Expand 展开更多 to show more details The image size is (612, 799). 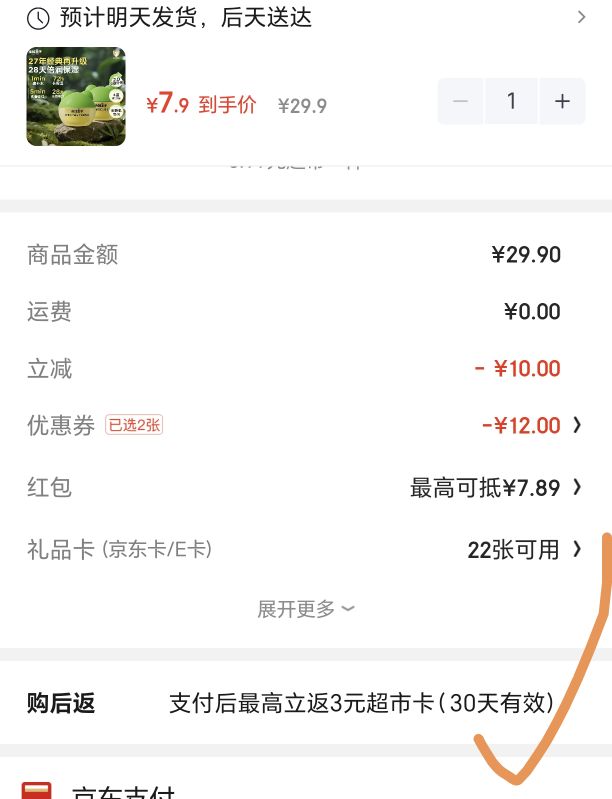tap(306, 609)
